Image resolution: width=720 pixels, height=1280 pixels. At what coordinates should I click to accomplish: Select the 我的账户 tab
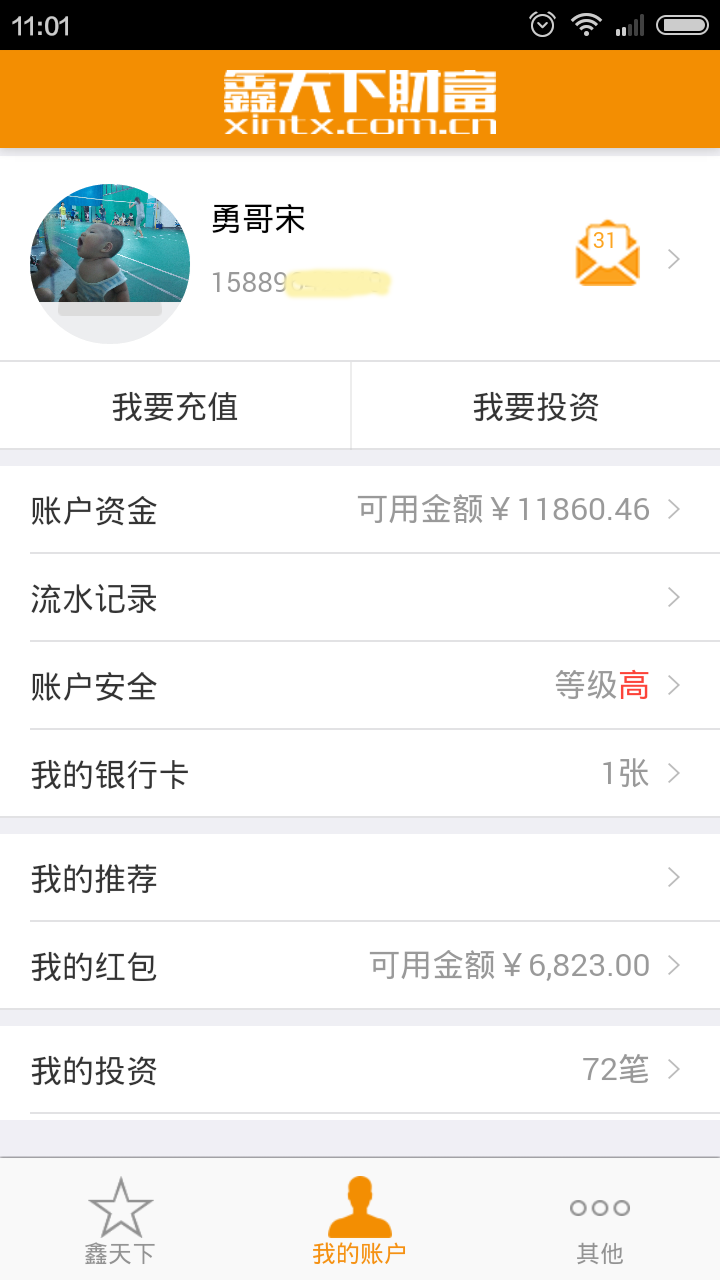click(360, 1220)
